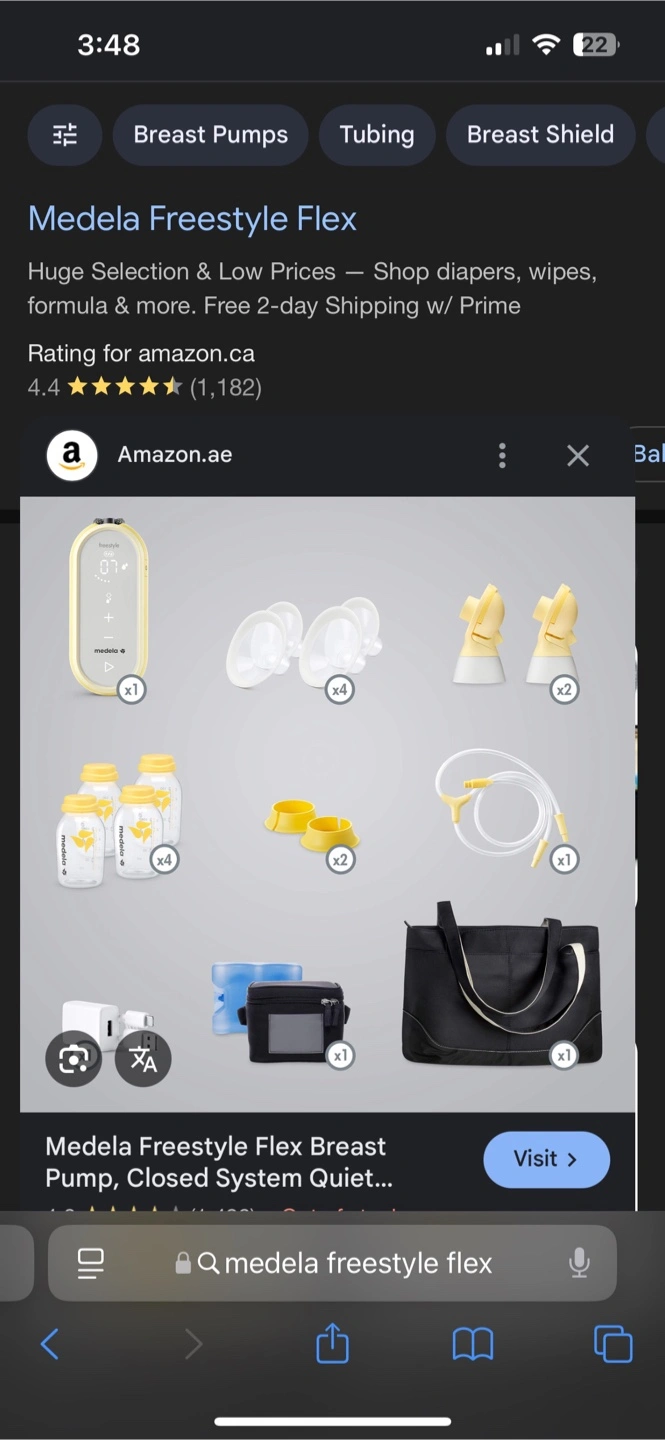This screenshot has width=665, height=1440.
Task: Search the image with Google Lens
Action: [74, 1059]
